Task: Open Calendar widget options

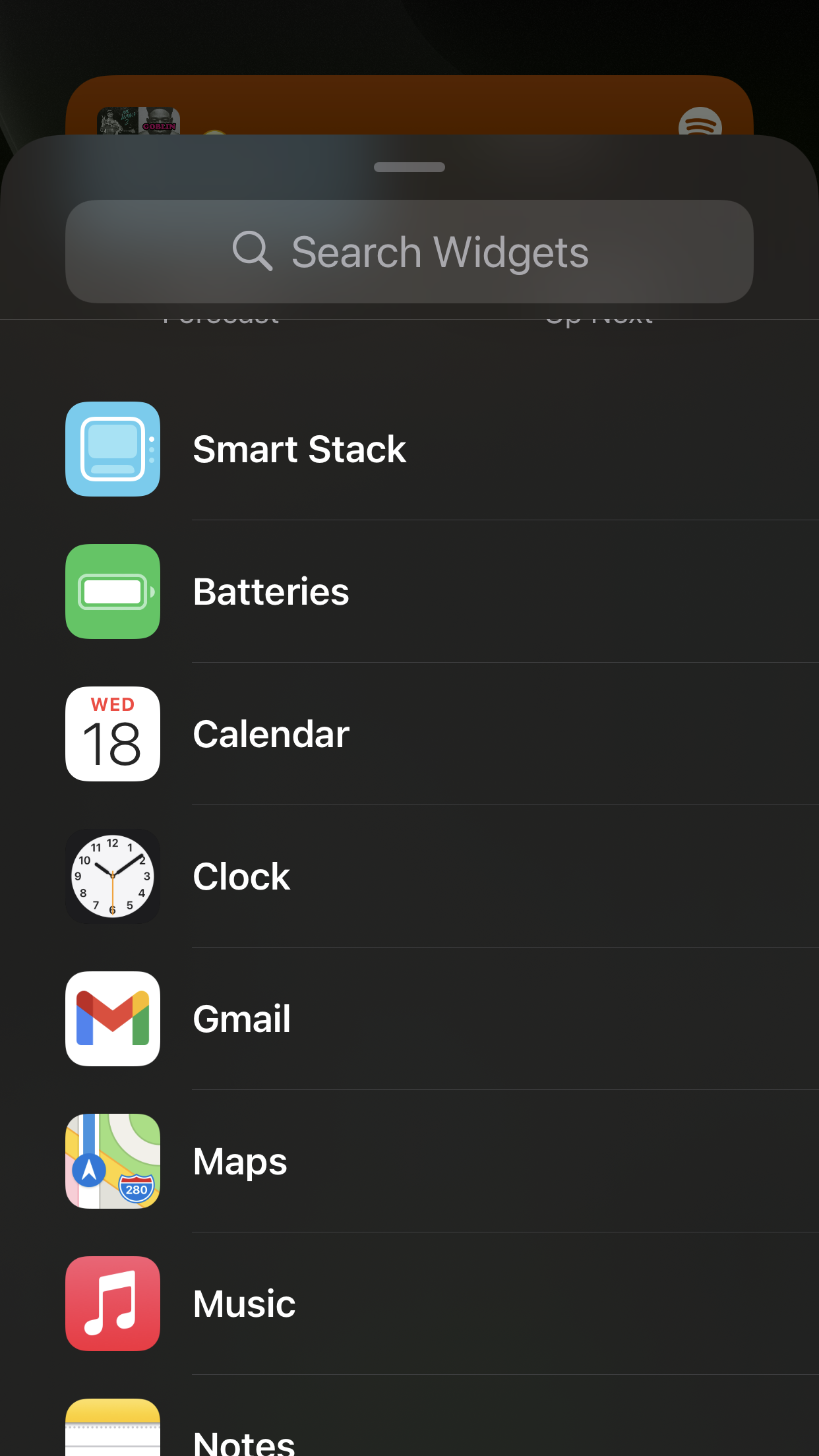Action: pyautogui.click(x=409, y=735)
